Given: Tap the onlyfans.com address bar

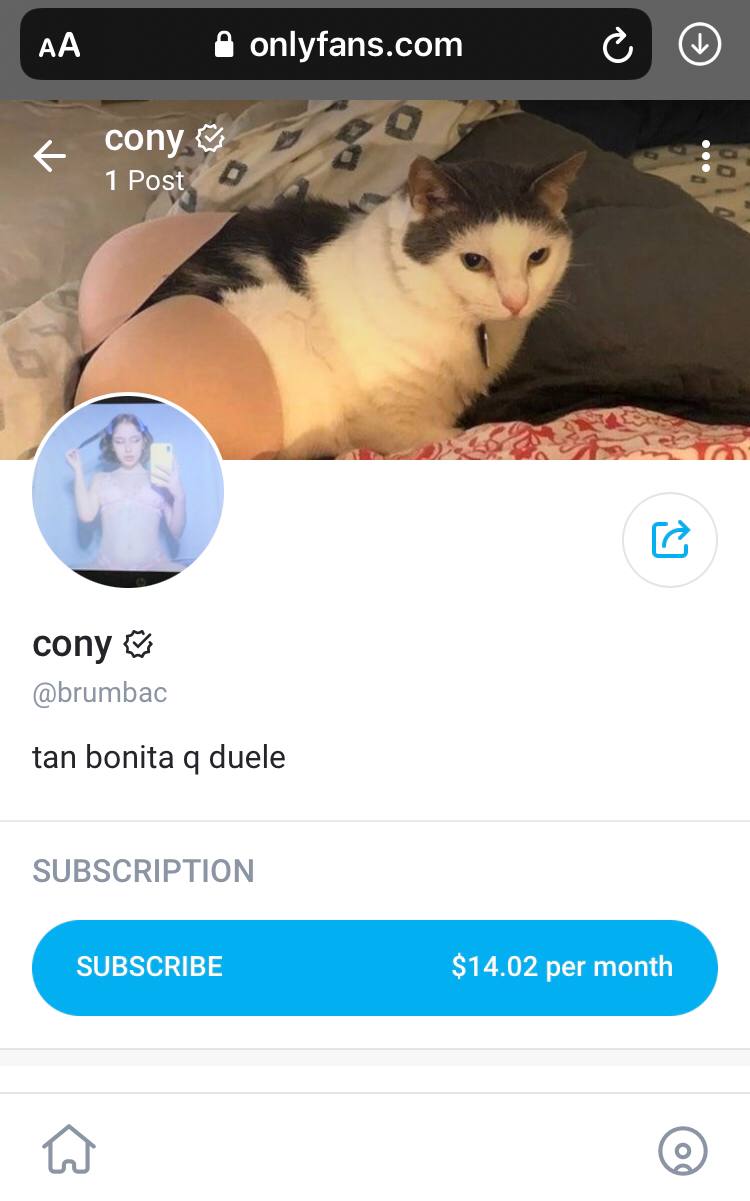Looking at the screenshot, I should coord(340,45).
